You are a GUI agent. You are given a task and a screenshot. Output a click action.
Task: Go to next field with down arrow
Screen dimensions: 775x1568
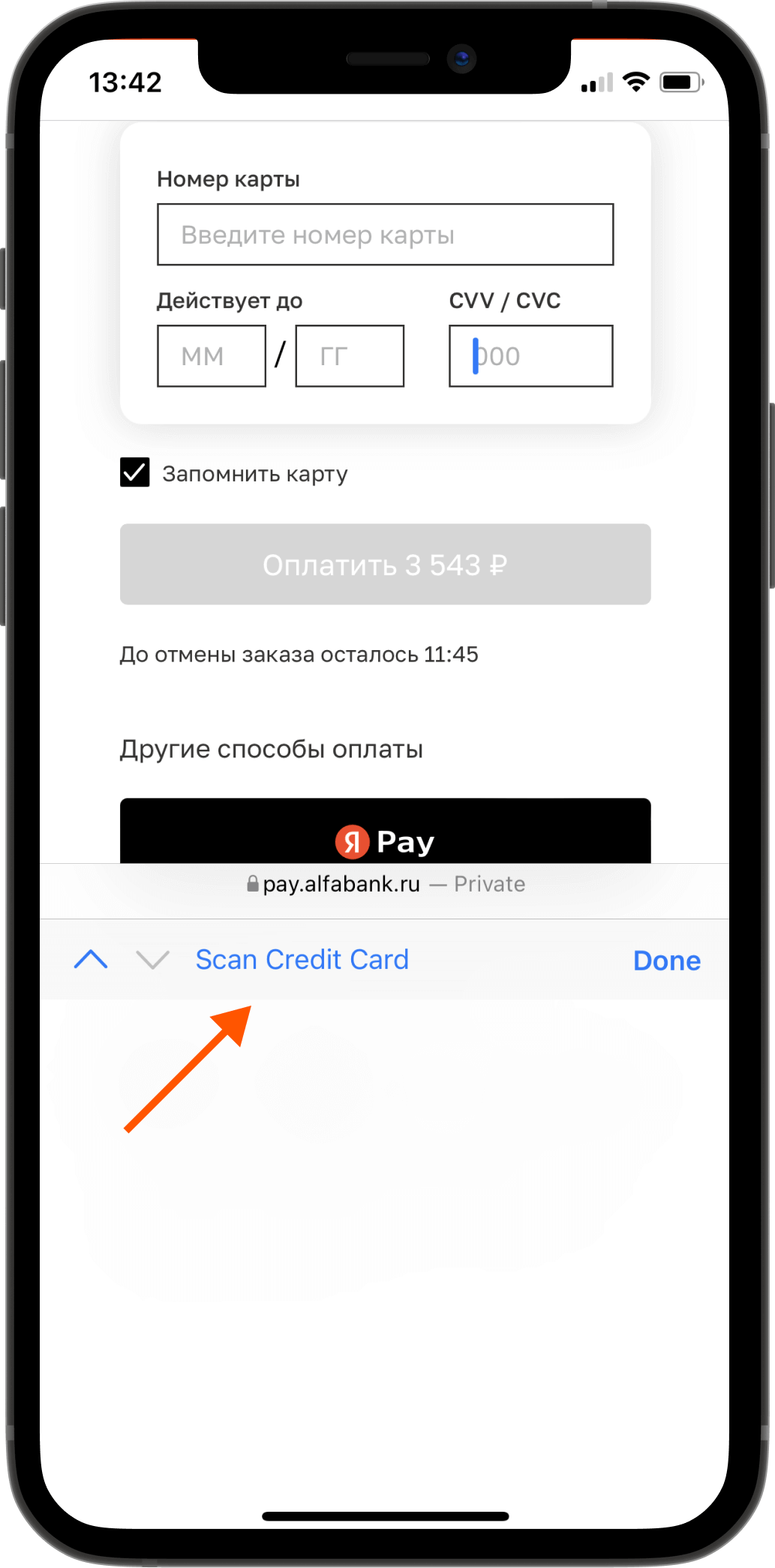coord(152,960)
